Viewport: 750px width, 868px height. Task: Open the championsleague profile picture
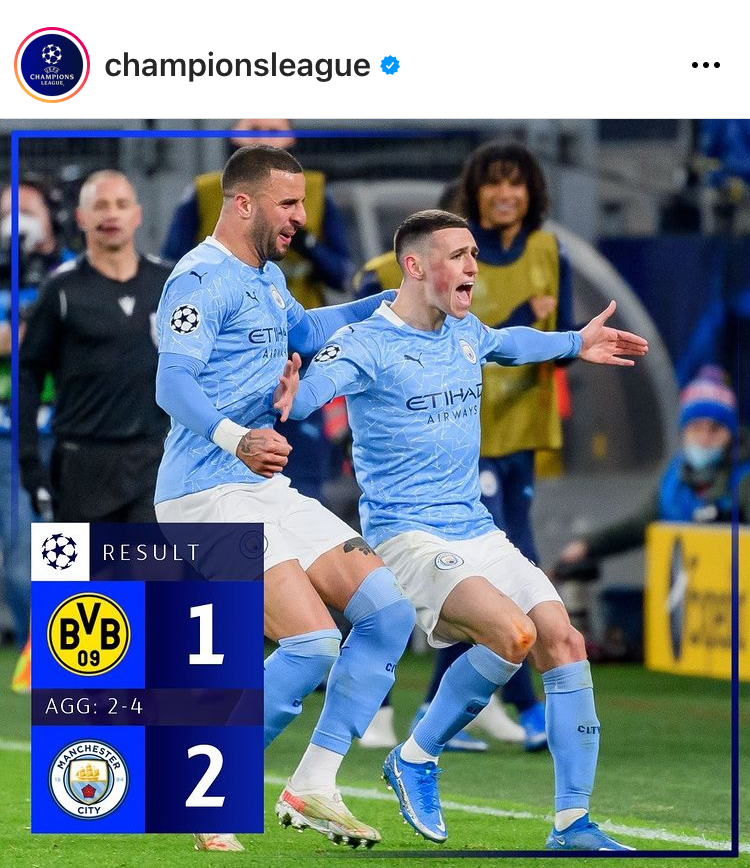tap(52, 65)
